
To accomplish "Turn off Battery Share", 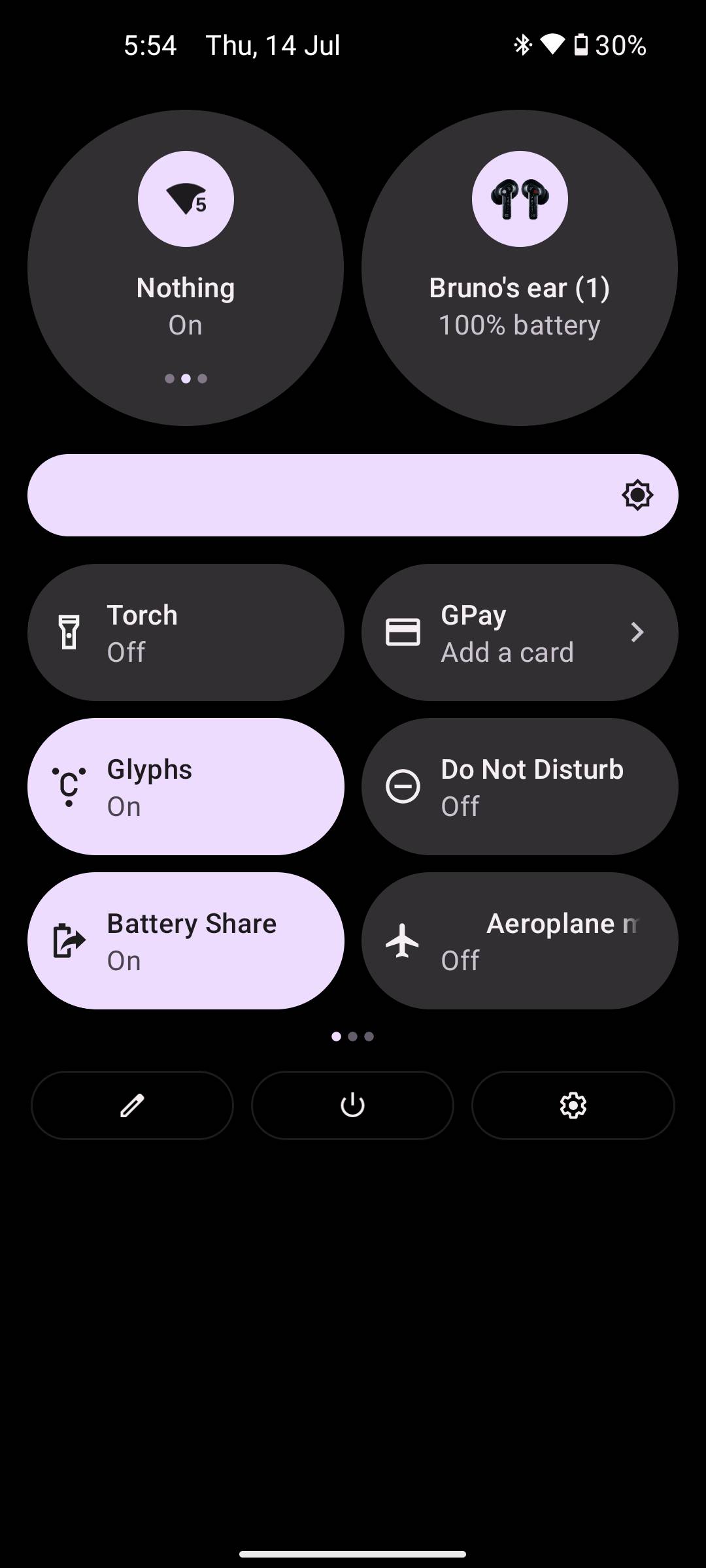I will tap(186, 941).
